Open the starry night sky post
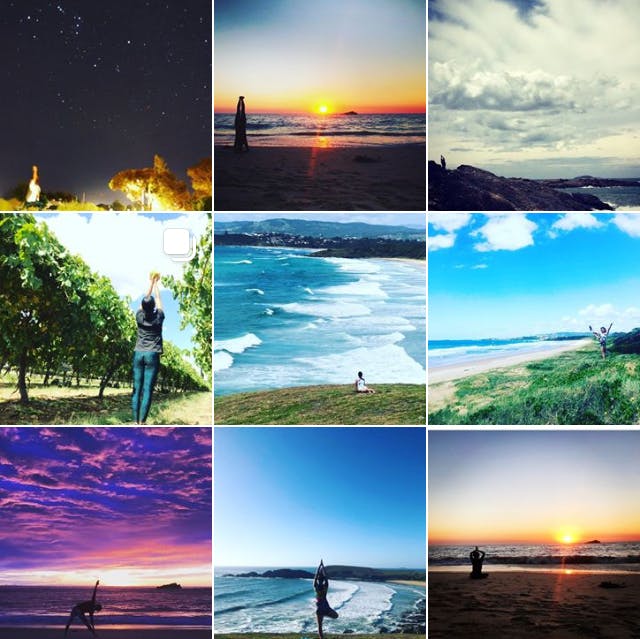The width and height of the screenshot is (640, 639). [105, 105]
